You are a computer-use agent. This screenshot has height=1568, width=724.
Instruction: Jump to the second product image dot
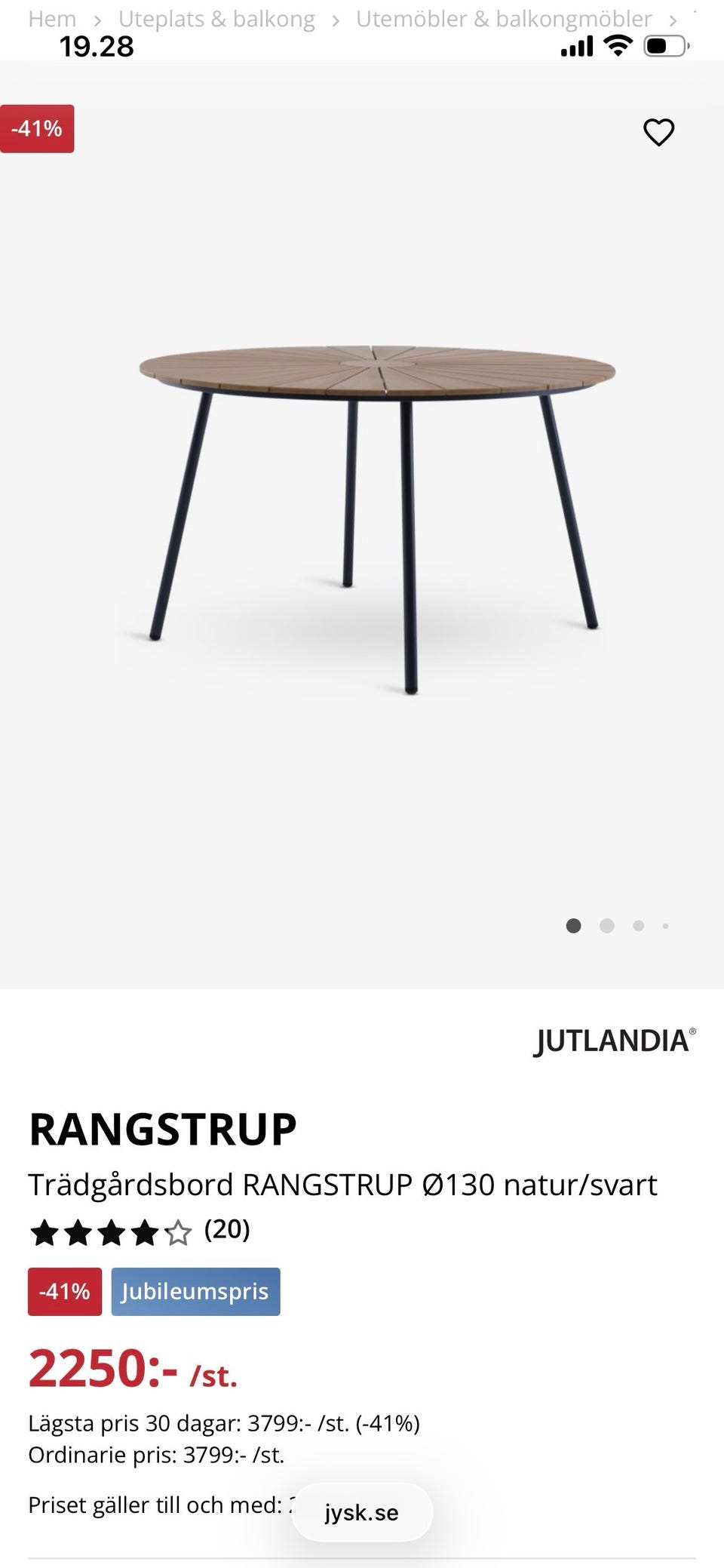click(606, 926)
